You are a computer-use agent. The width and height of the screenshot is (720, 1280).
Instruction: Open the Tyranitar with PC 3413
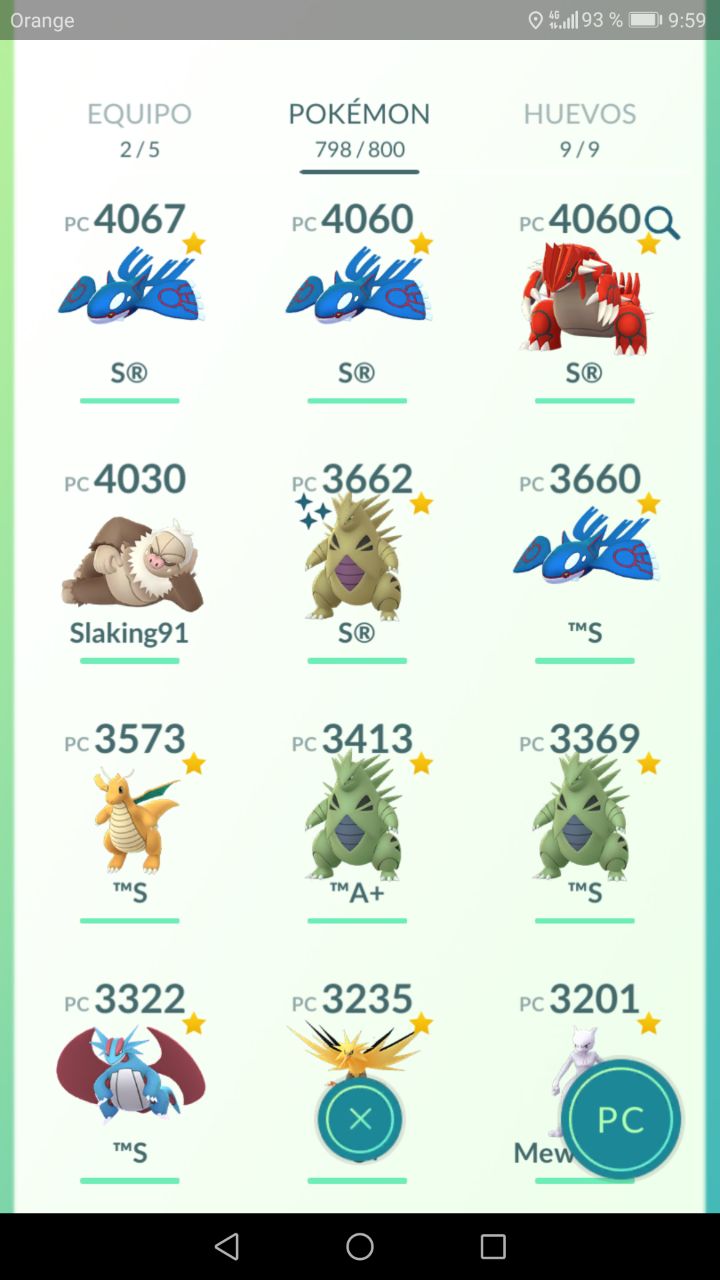pyautogui.click(x=356, y=815)
